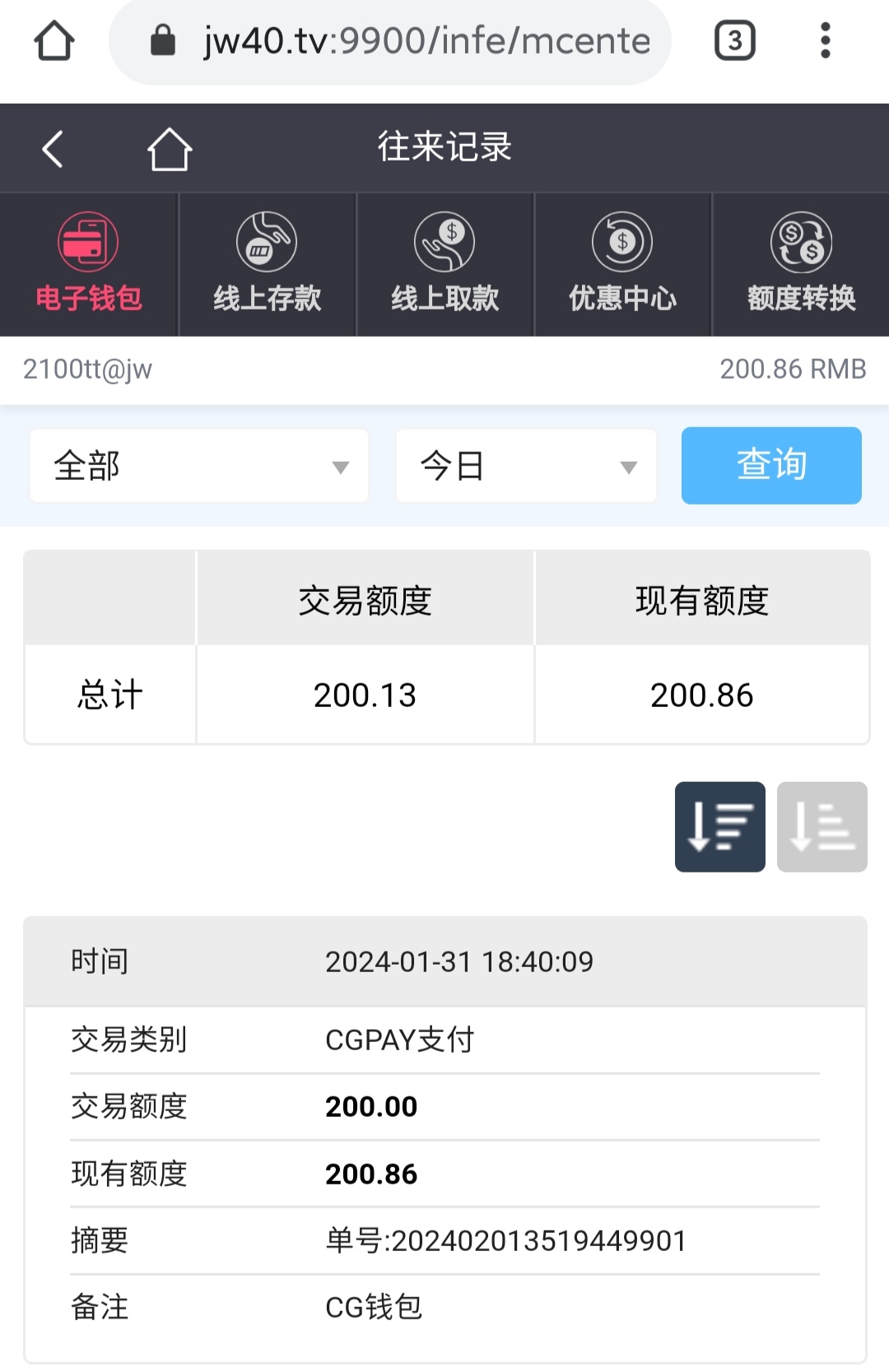Screen dimensions: 889x1372
Task: Edit the browser address bar URL
Action: tap(412, 40)
